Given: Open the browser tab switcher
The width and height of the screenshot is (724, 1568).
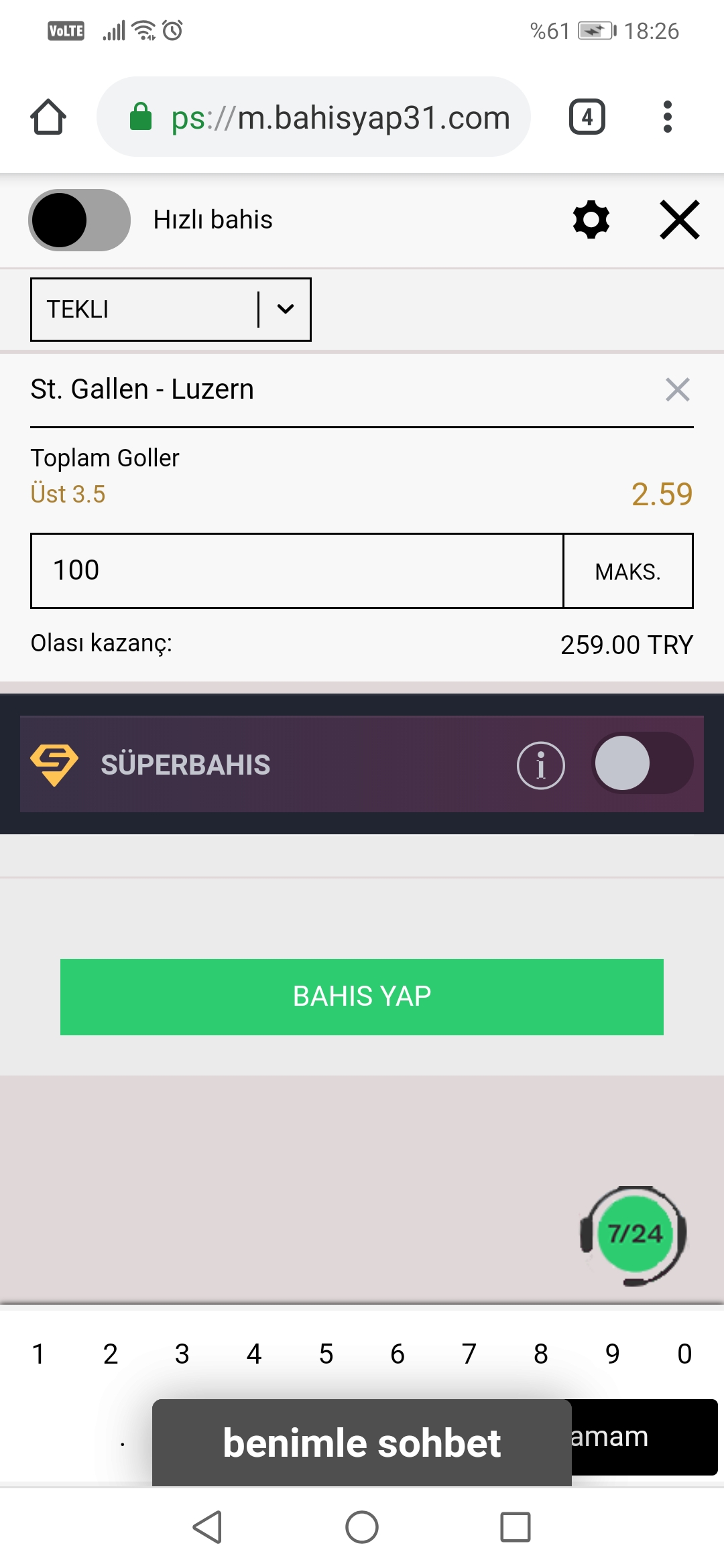Looking at the screenshot, I should [587, 117].
